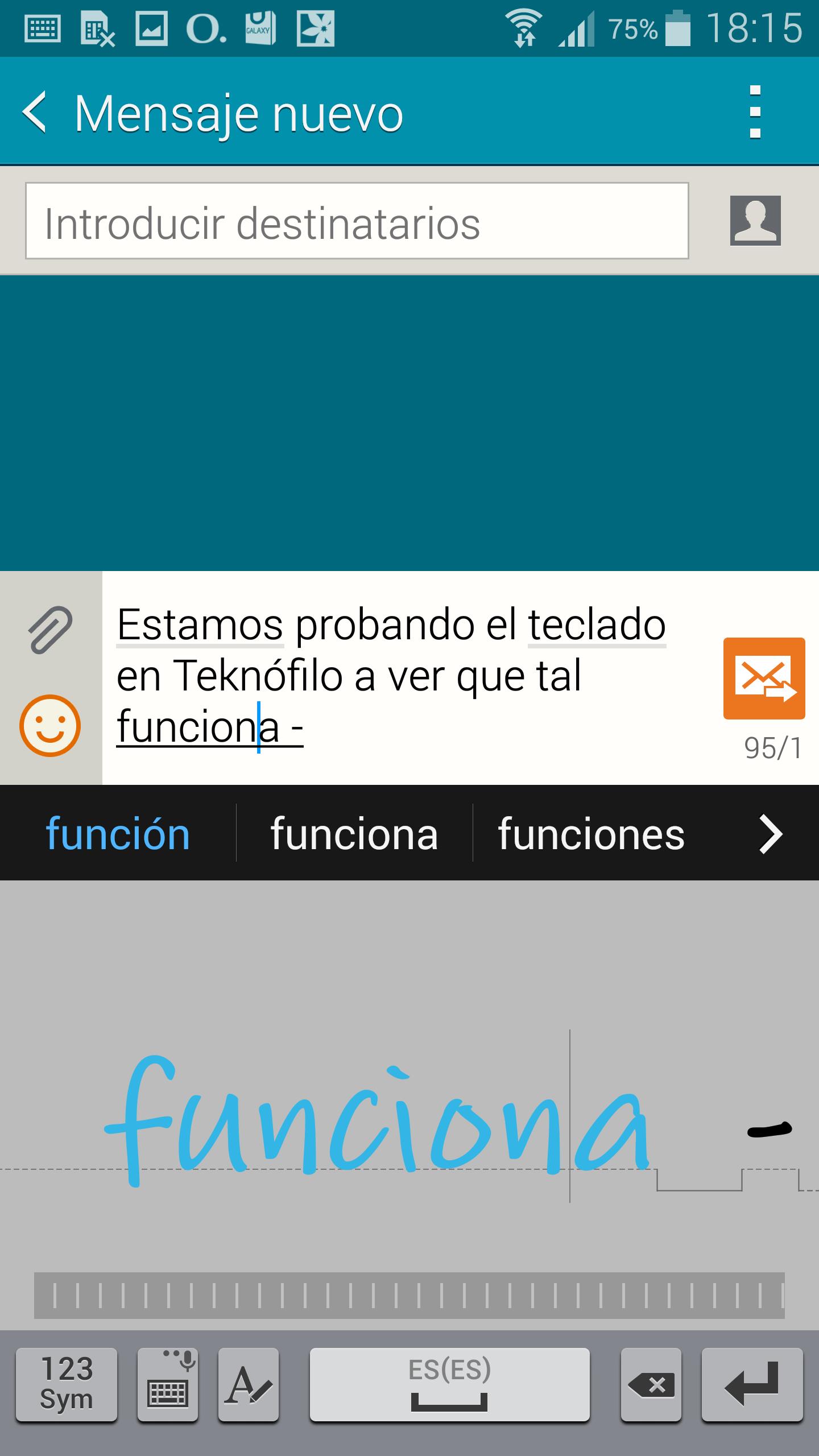Hit the enter key
The height and width of the screenshot is (1456, 819).
click(x=752, y=1384)
